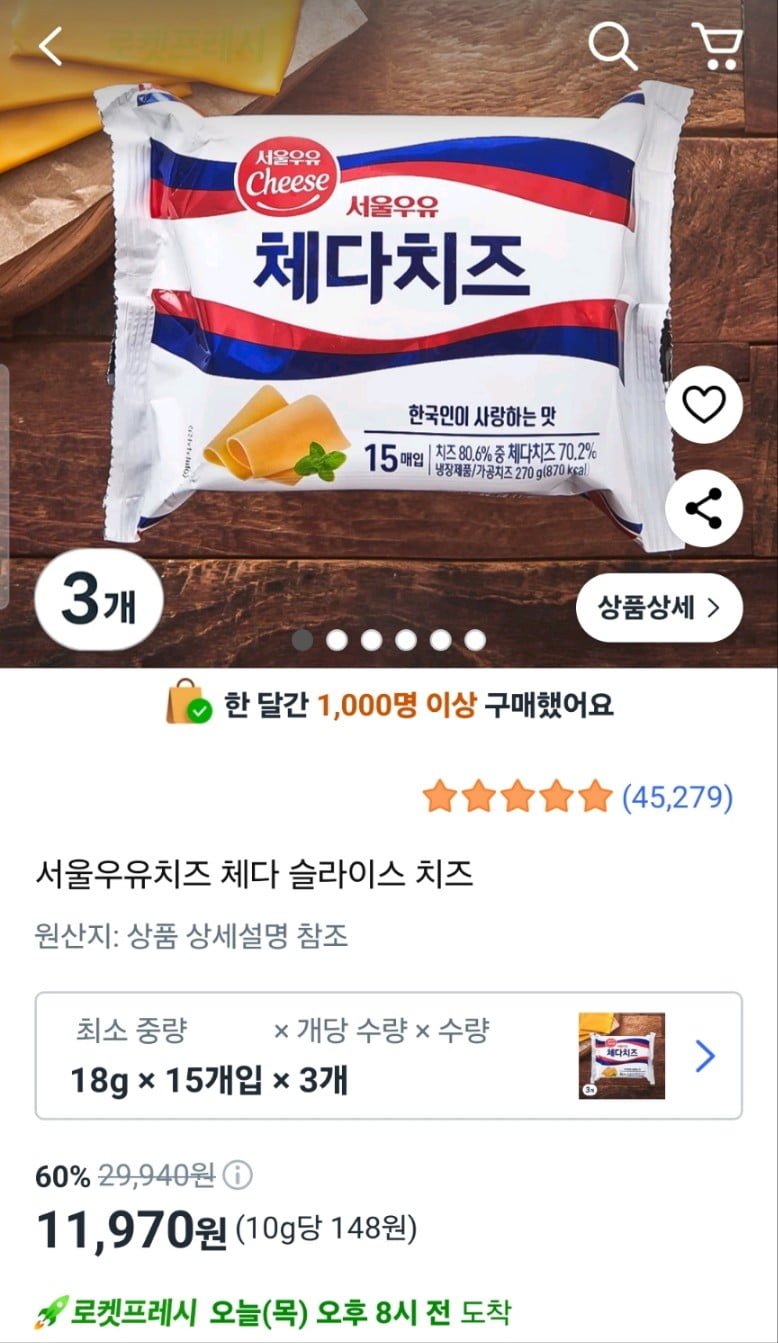
Task: Open 상품상세 product details
Action: 659,607
